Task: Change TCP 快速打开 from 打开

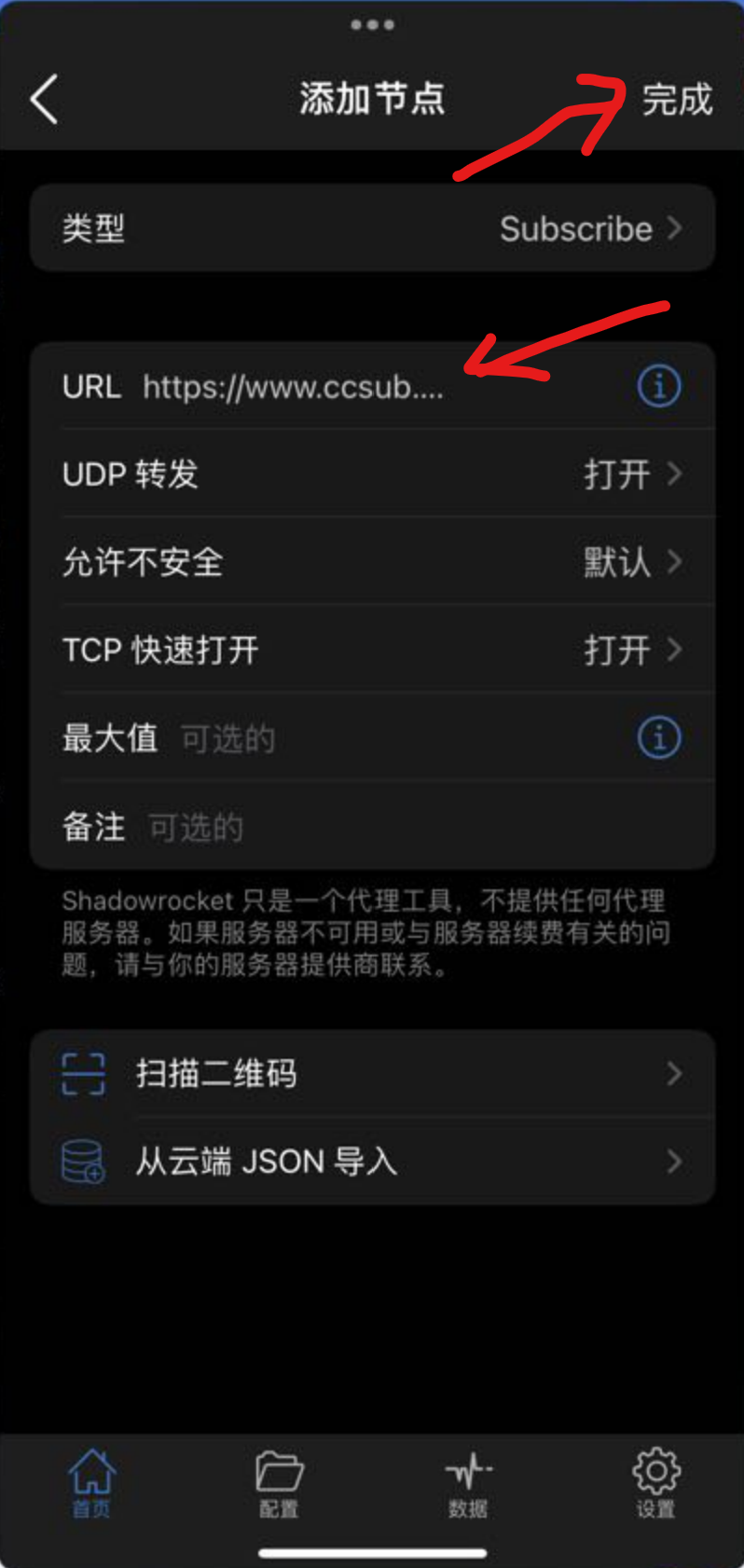Action: pyautogui.click(x=373, y=650)
